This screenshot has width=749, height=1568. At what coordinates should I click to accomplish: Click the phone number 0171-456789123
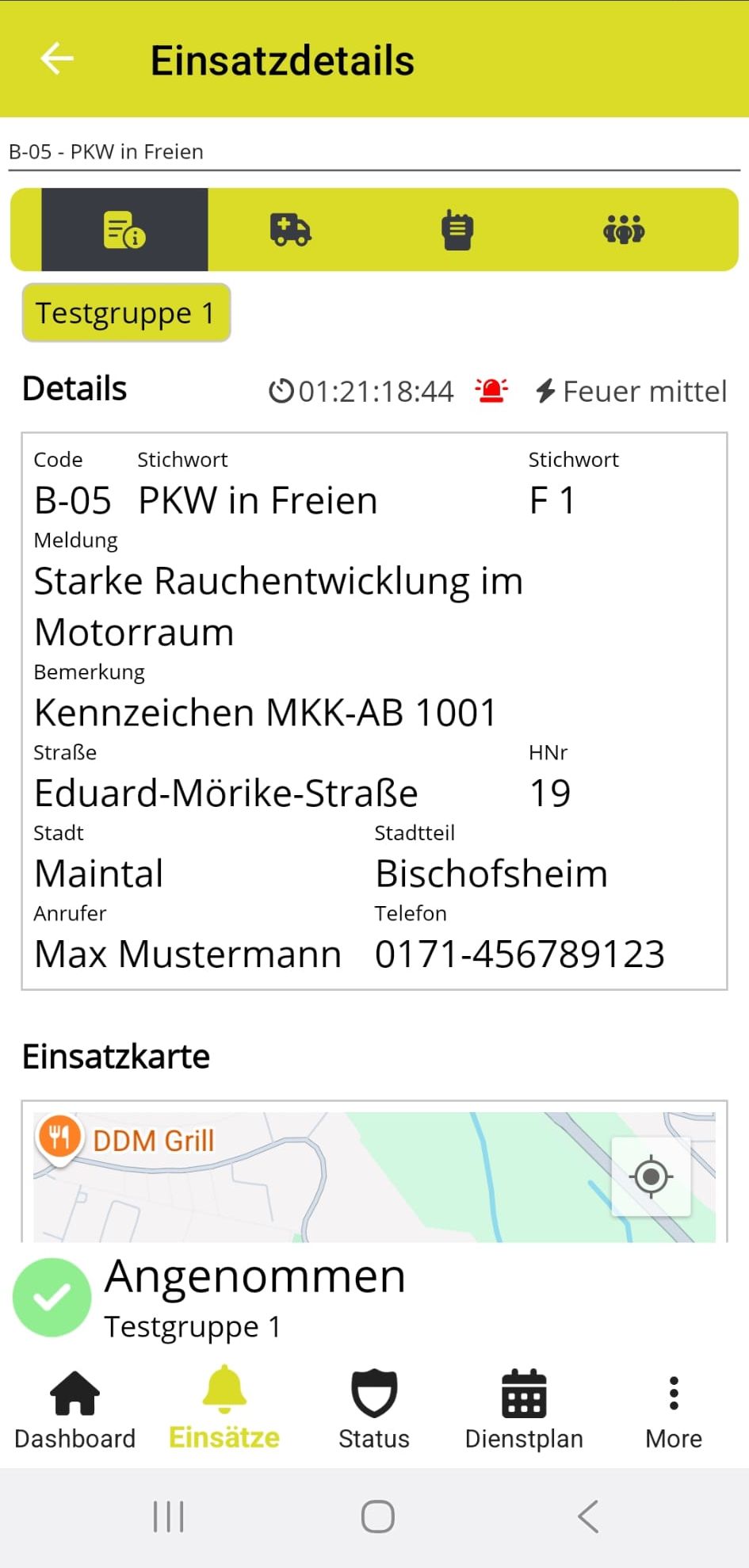pyautogui.click(x=519, y=954)
